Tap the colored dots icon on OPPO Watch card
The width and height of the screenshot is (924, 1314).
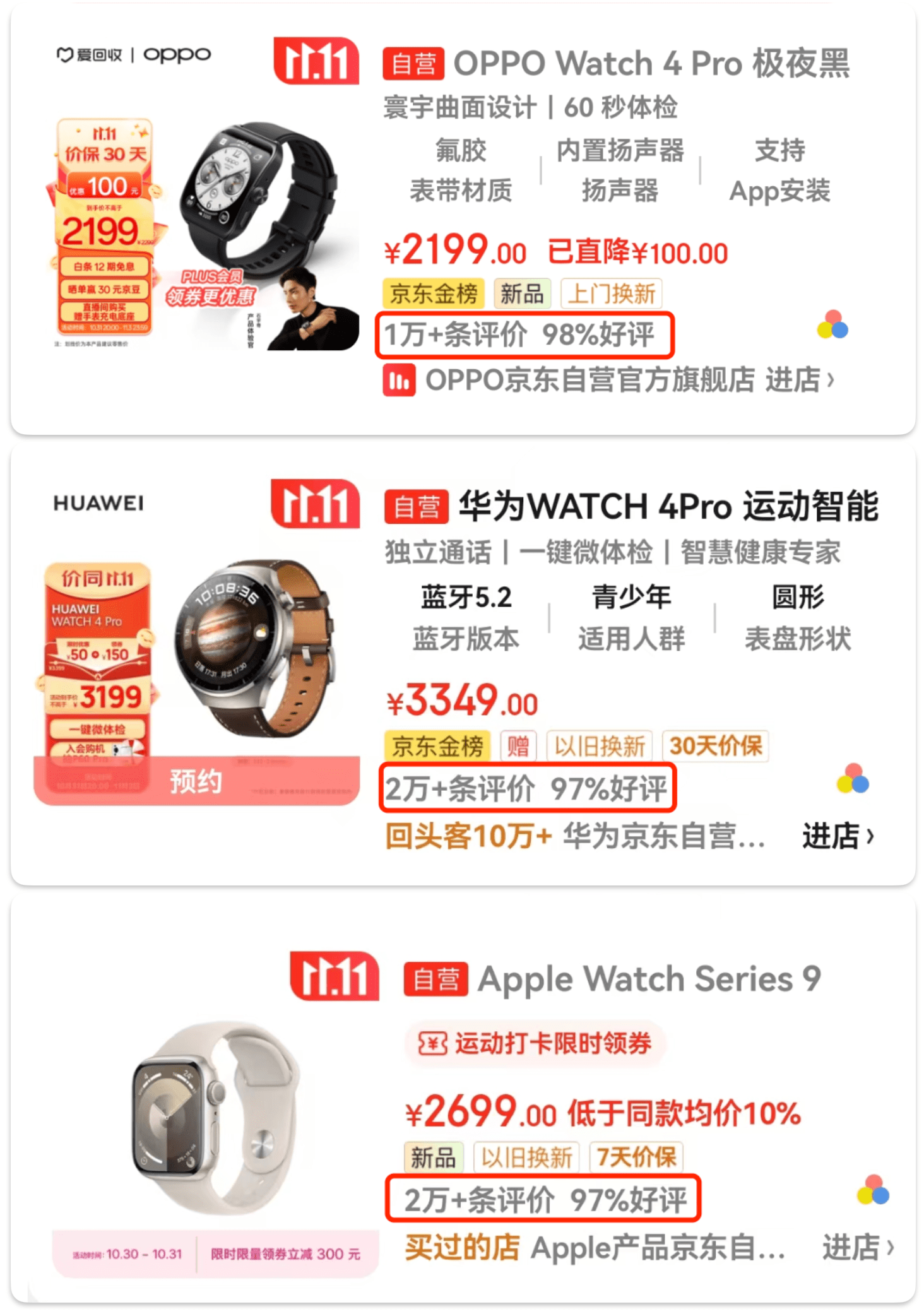[x=832, y=325]
